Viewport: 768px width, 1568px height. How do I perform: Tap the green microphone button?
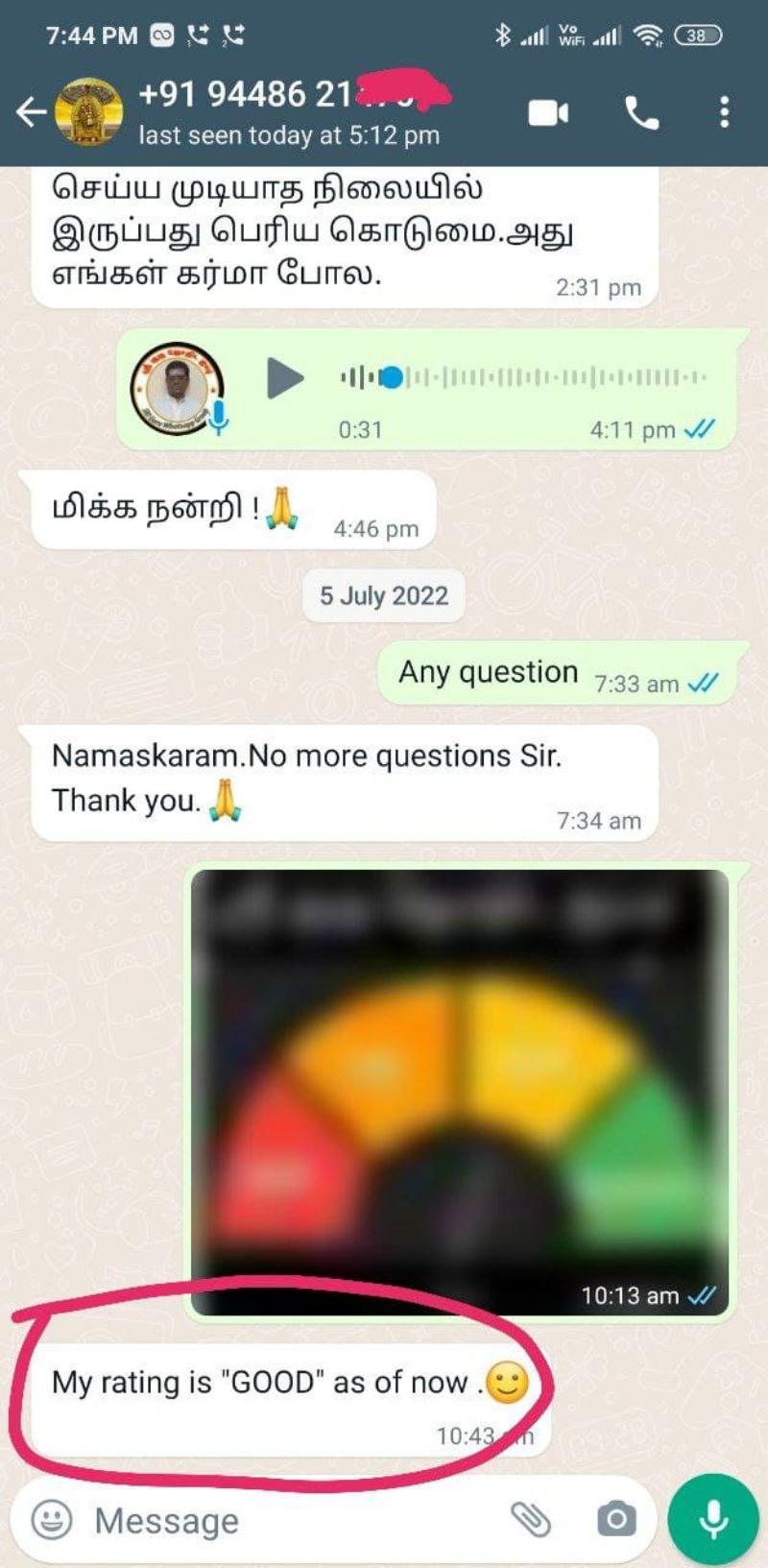[x=713, y=1520]
